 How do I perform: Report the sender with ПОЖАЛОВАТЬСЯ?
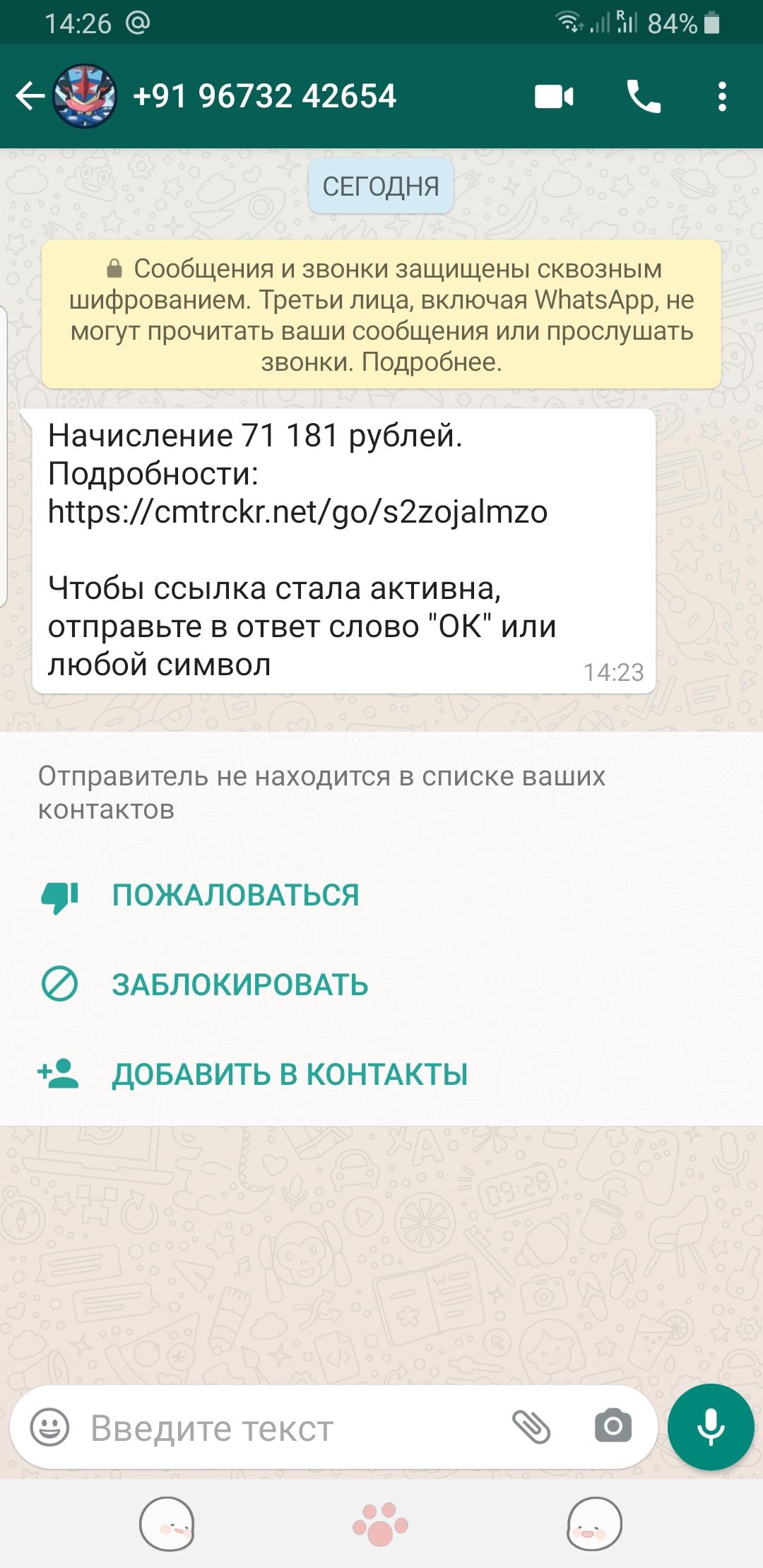click(x=235, y=895)
